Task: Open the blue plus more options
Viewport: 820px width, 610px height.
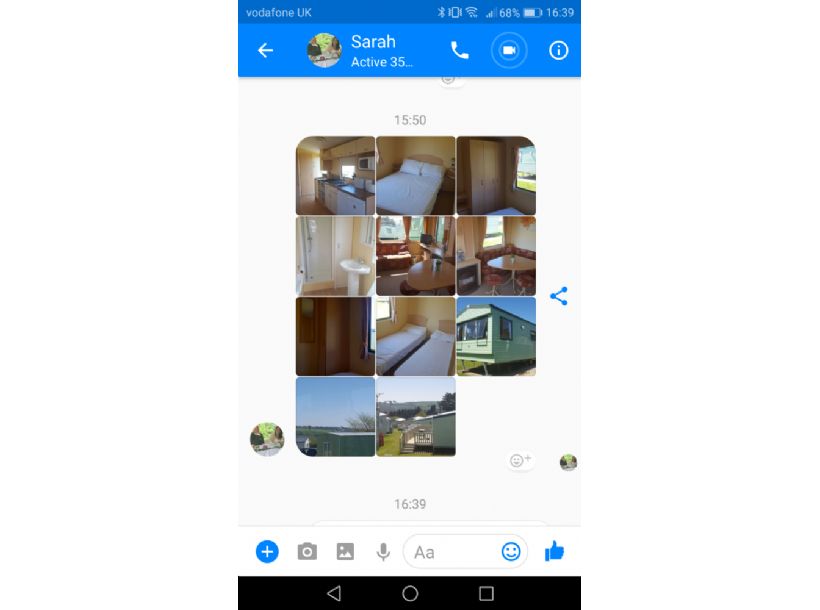Action: coord(267,551)
